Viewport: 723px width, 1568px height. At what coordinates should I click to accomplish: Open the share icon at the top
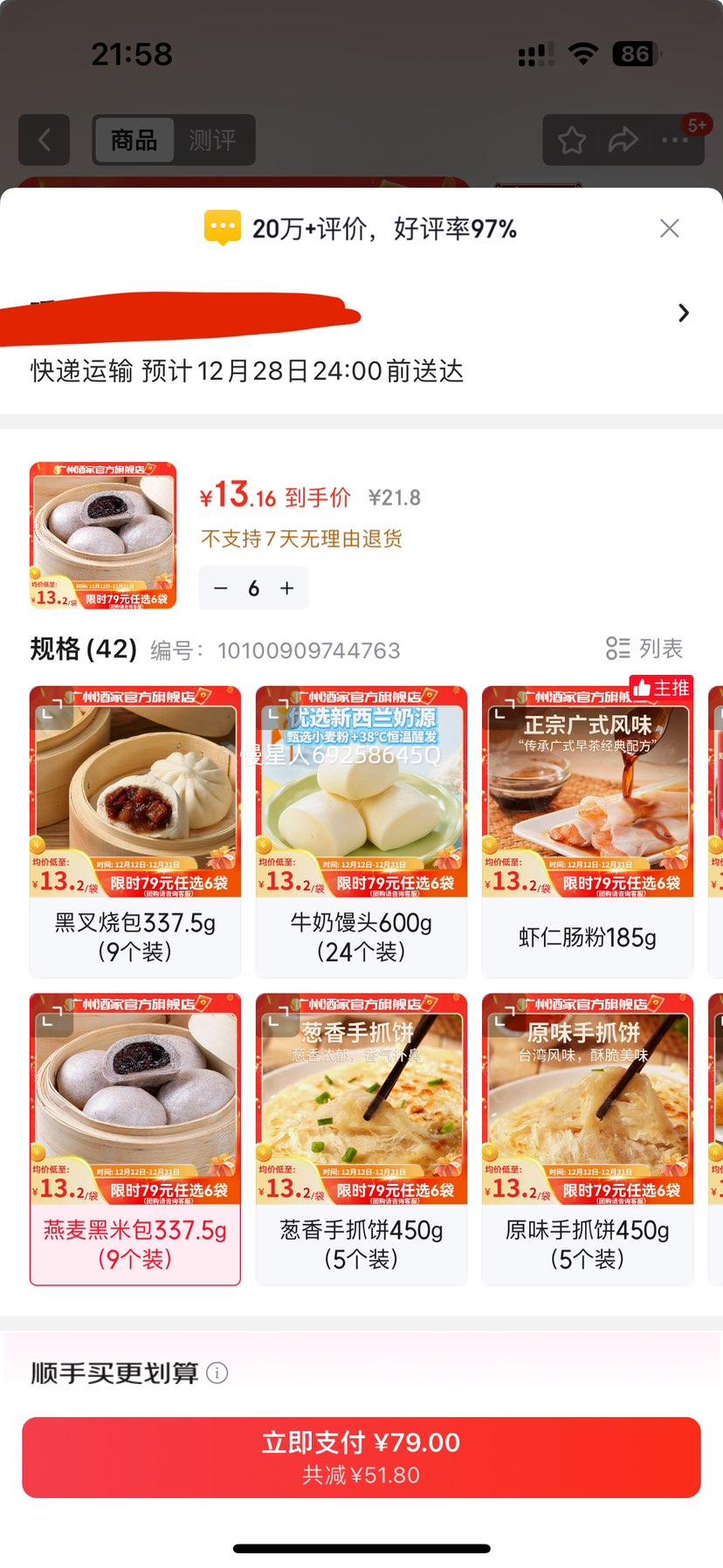coord(623,140)
